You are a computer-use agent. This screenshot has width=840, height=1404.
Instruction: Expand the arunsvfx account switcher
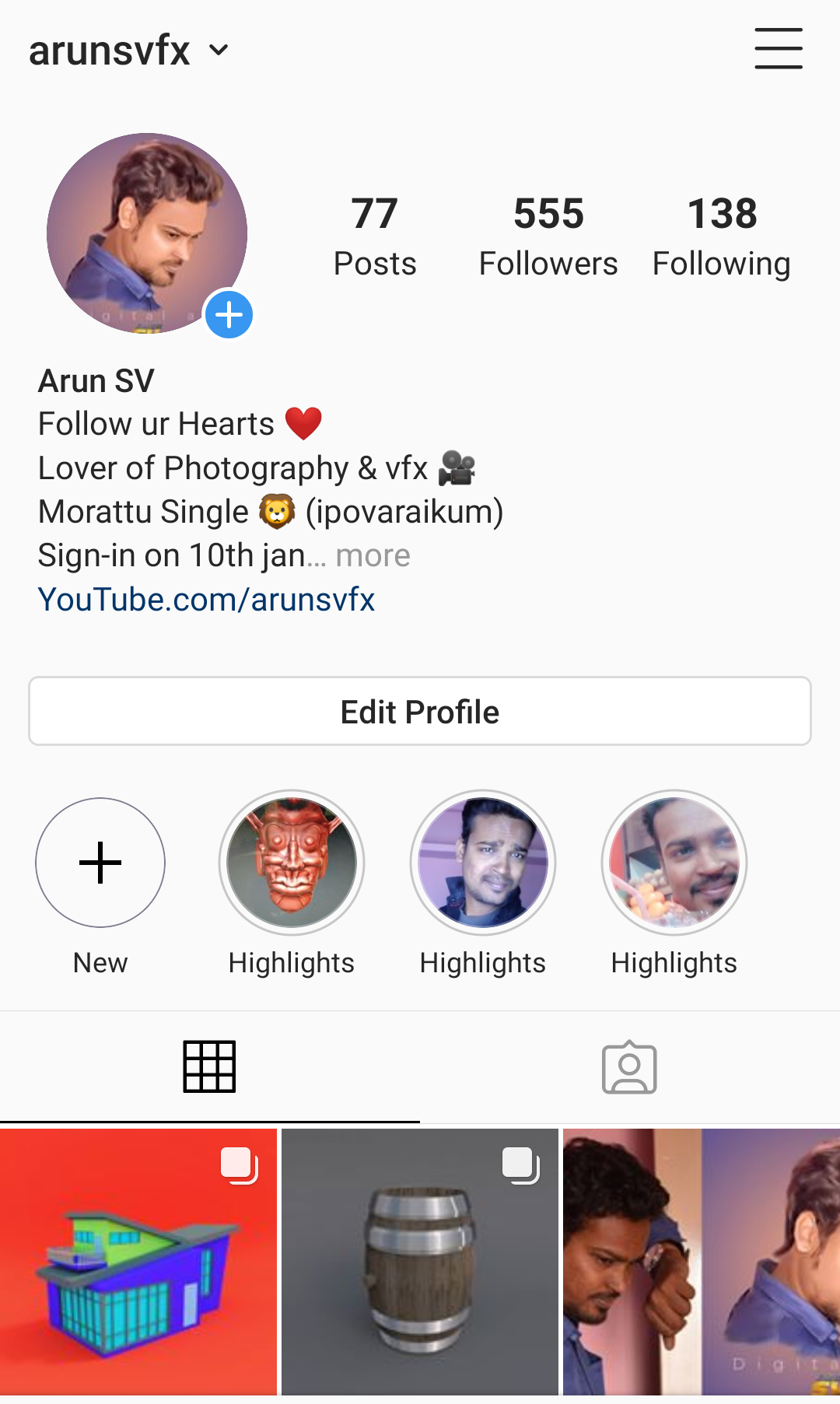coord(219,51)
